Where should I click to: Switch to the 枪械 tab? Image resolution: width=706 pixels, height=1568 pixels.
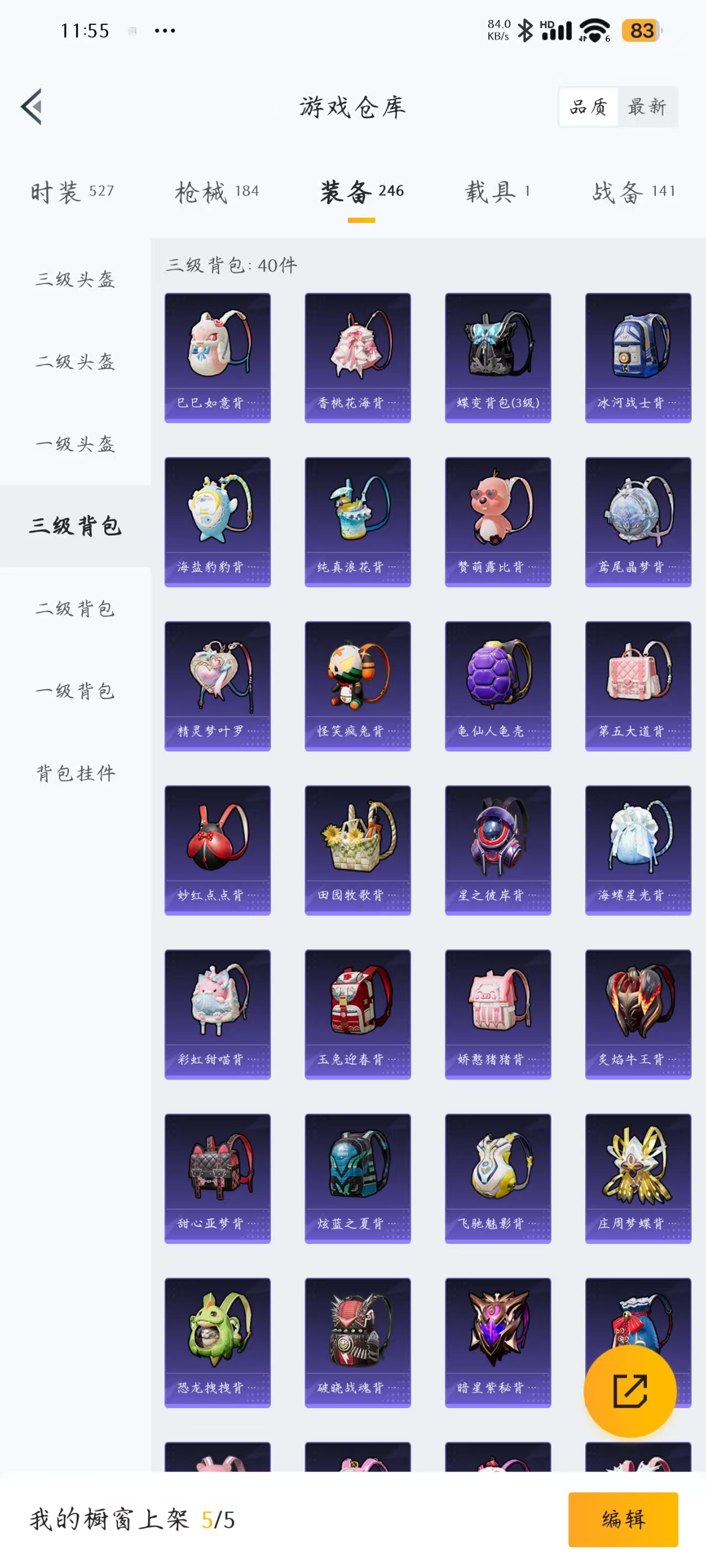[216, 192]
